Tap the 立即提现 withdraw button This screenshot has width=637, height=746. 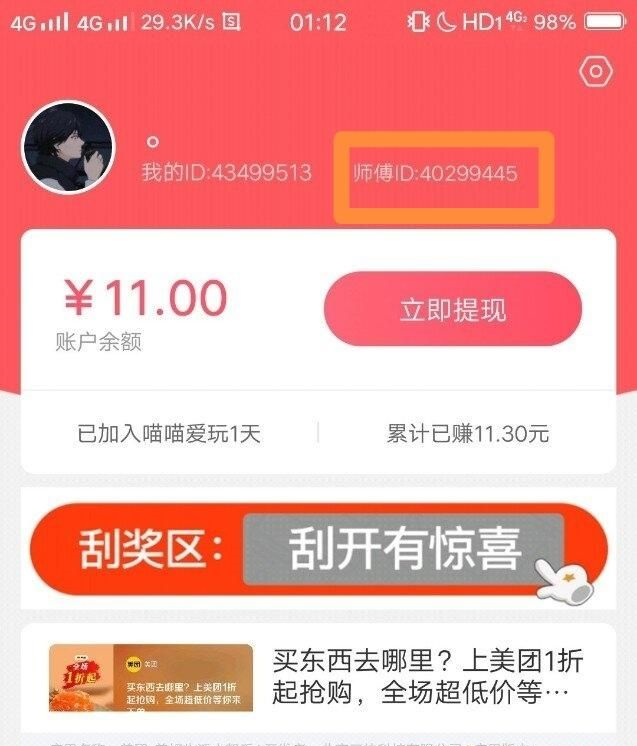coord(452,309)
